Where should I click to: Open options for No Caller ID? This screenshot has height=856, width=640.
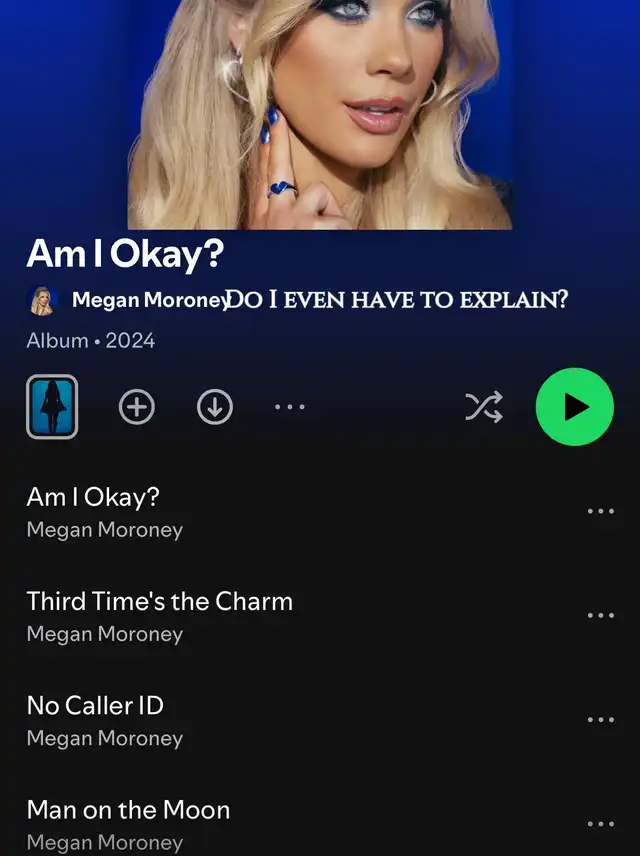point(600,719)
